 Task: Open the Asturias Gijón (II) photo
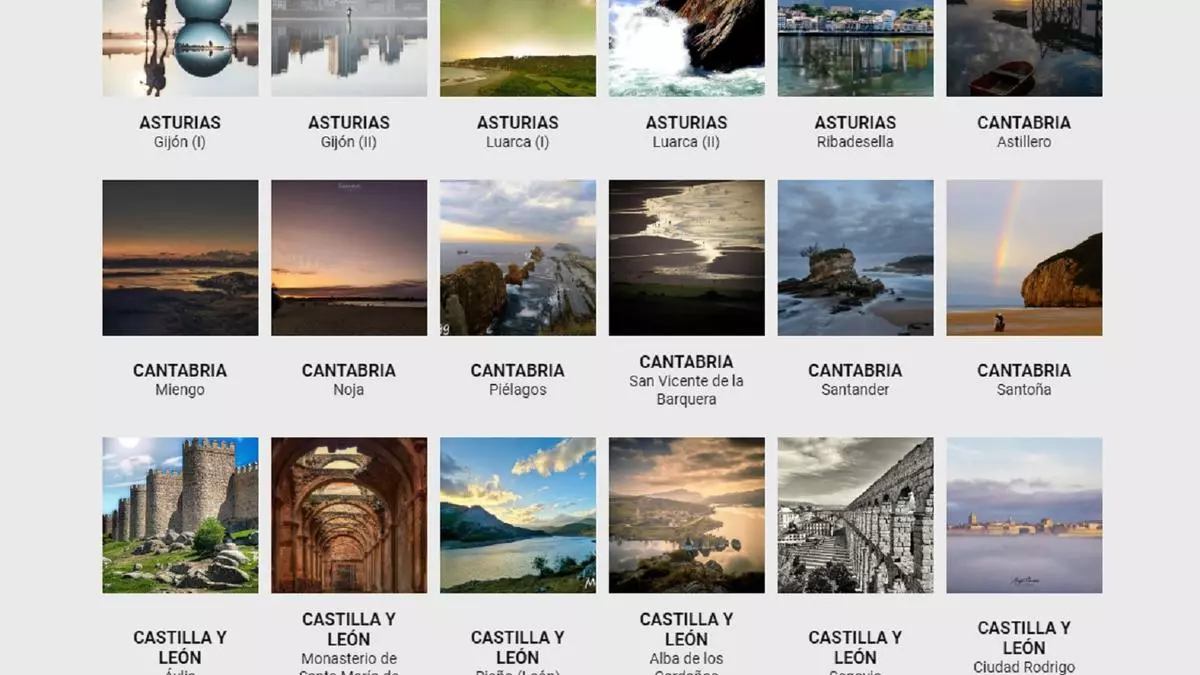349,48
